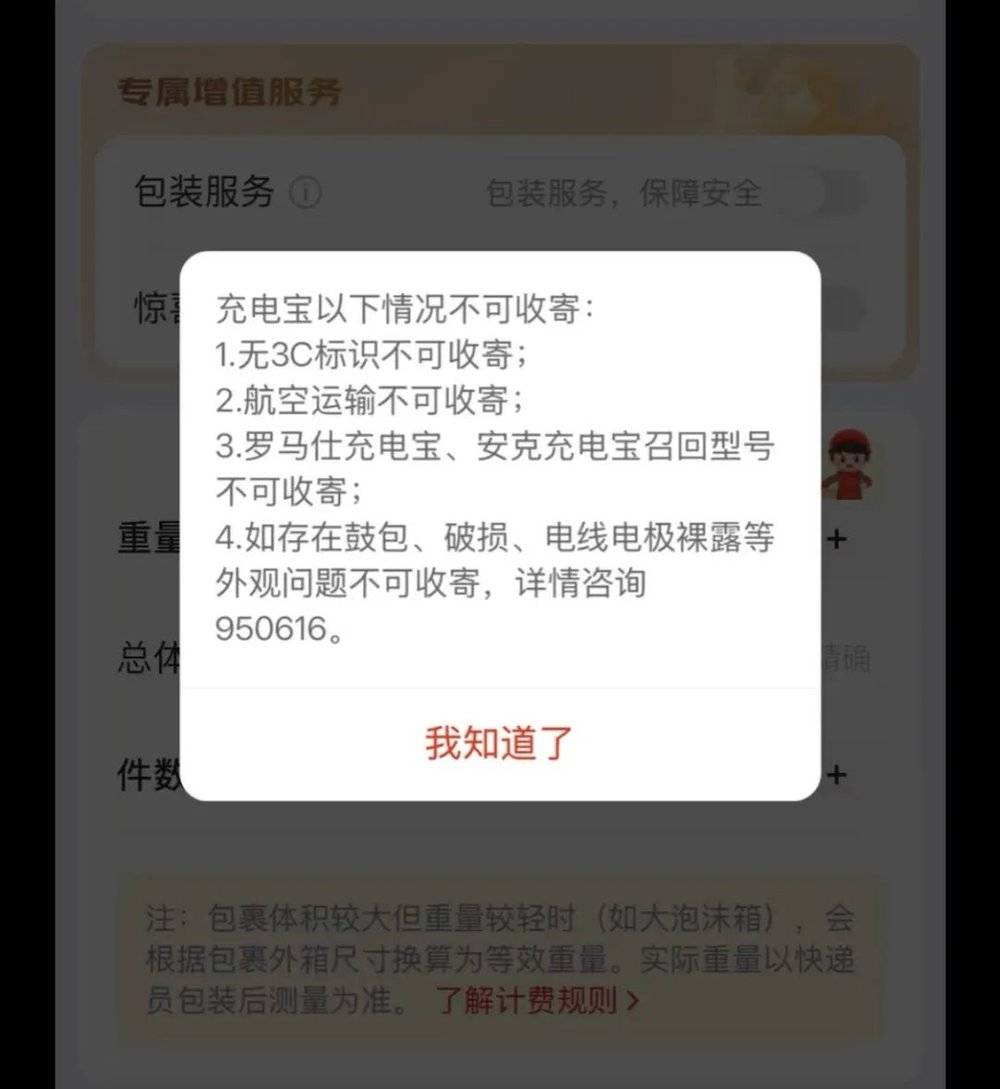
Task: Open 了解计费规则 link
Action: click(x=536, y=1000)
